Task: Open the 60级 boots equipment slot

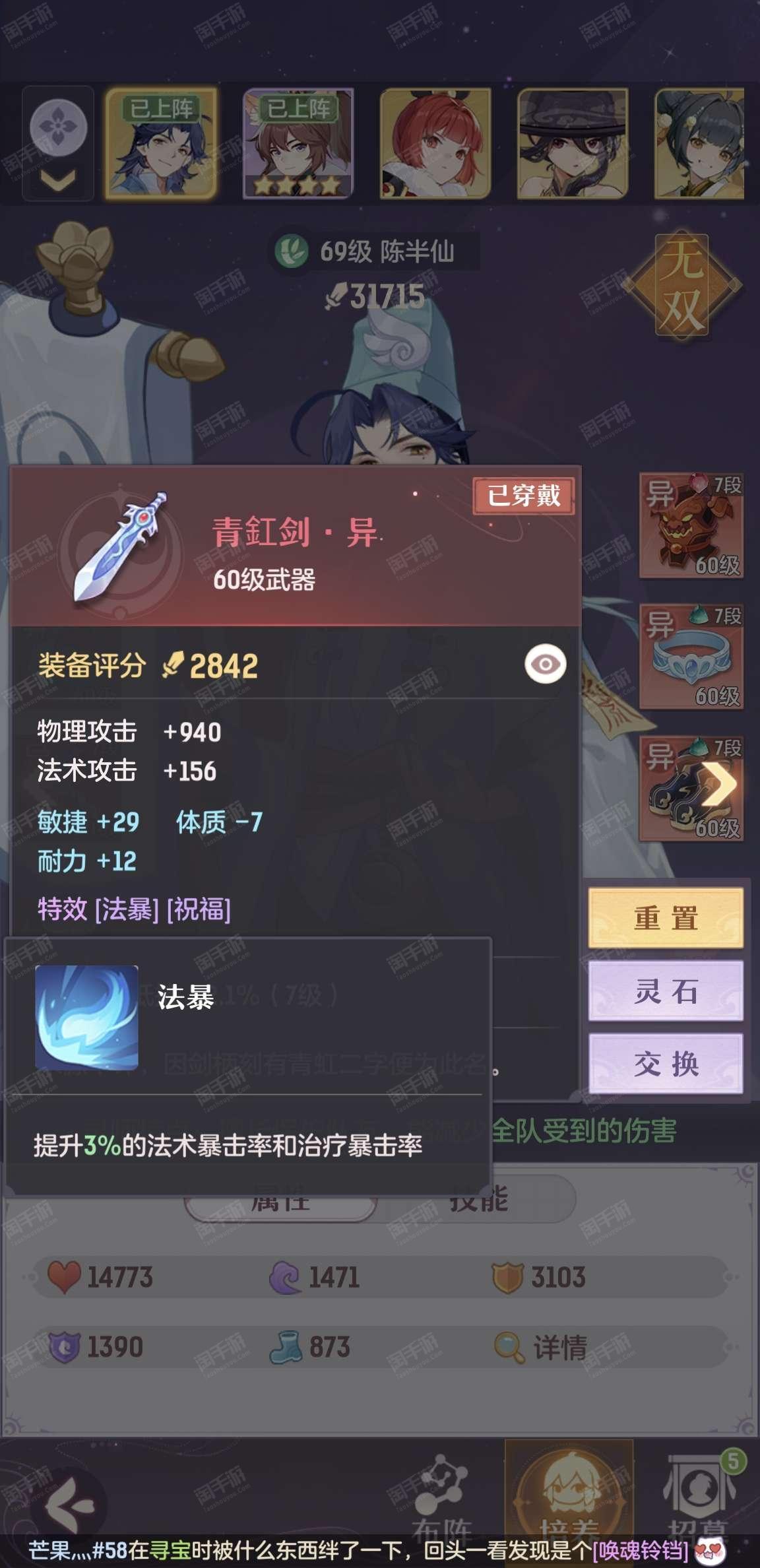Action: 691,788
